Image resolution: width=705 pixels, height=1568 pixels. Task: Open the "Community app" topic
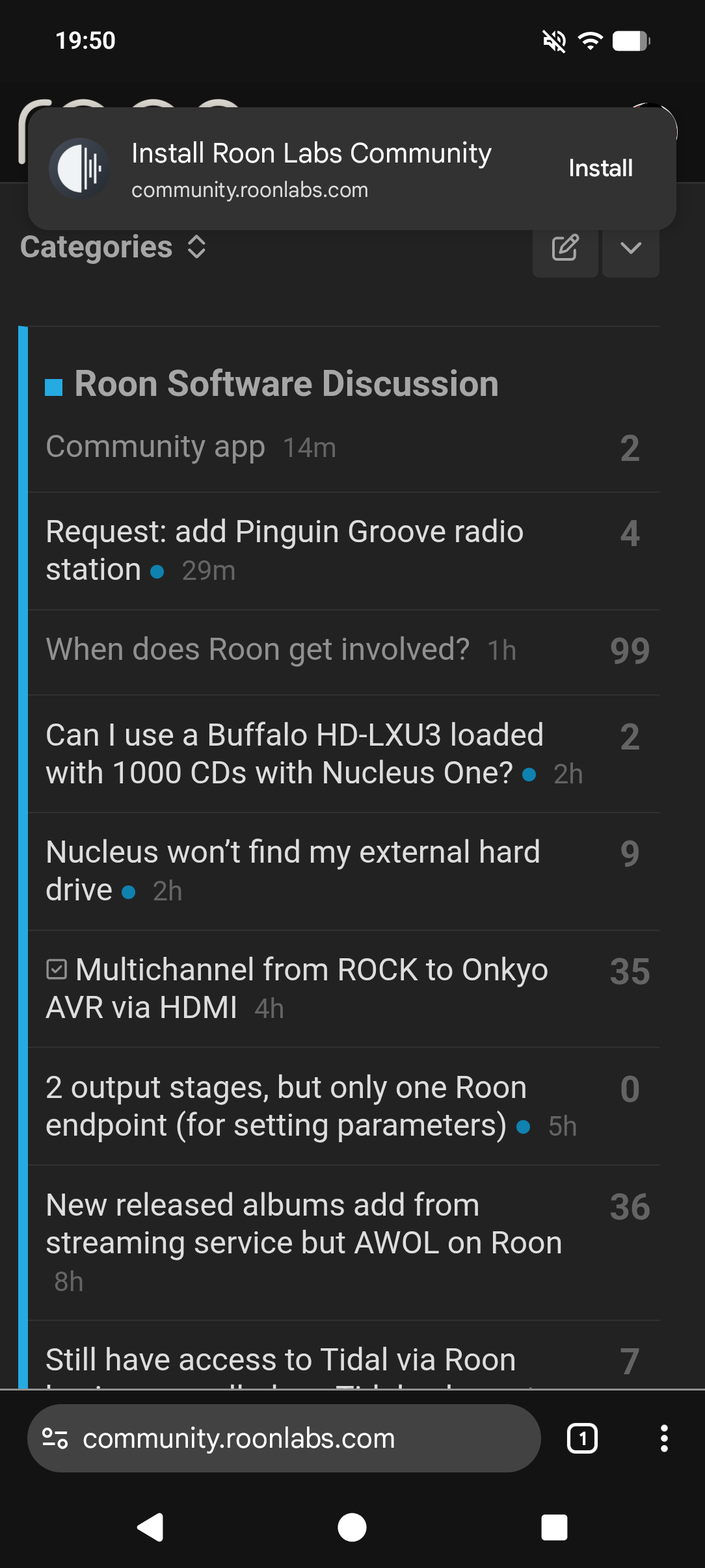[155, 447]
